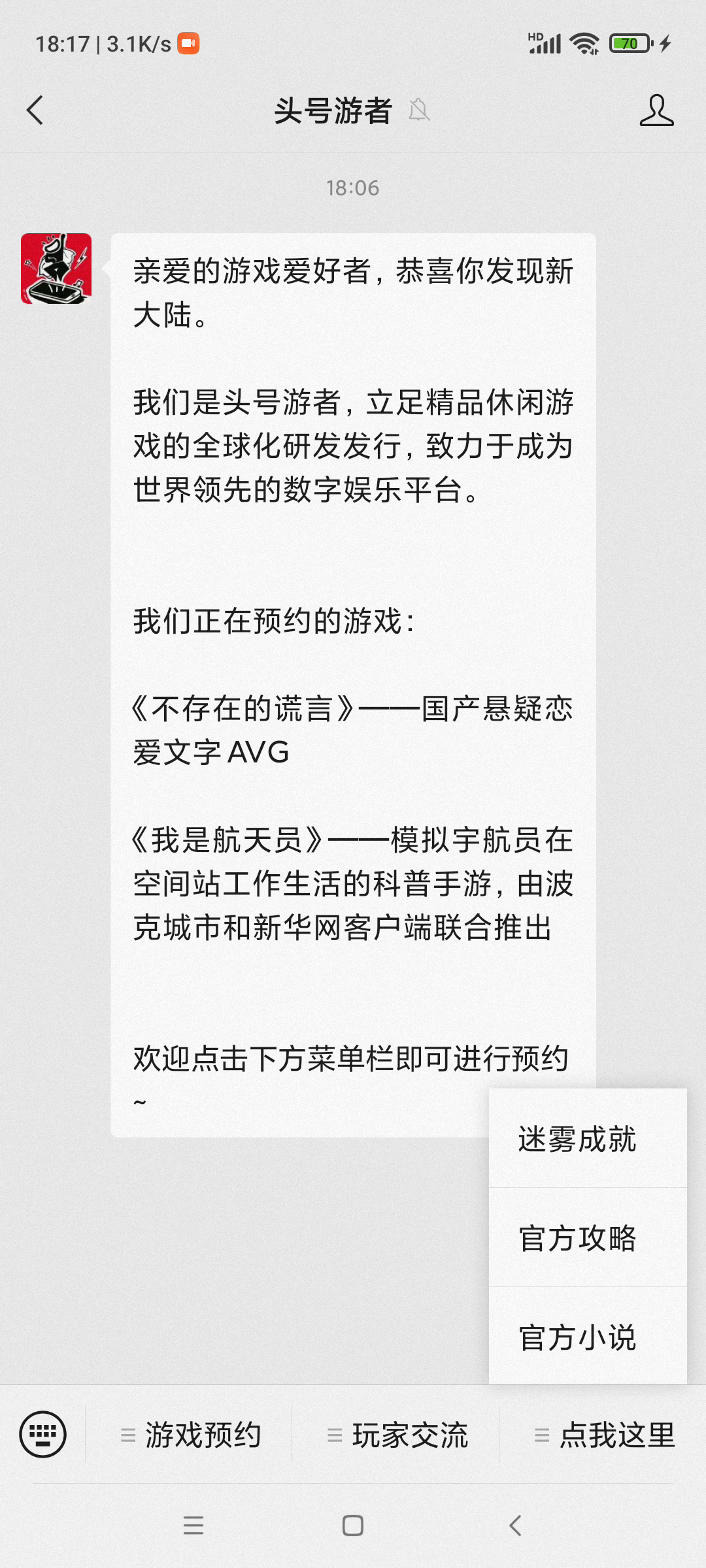Go back from 头号游者 chat
Viewport: 706px width, 1568px height.
[35, 110]
